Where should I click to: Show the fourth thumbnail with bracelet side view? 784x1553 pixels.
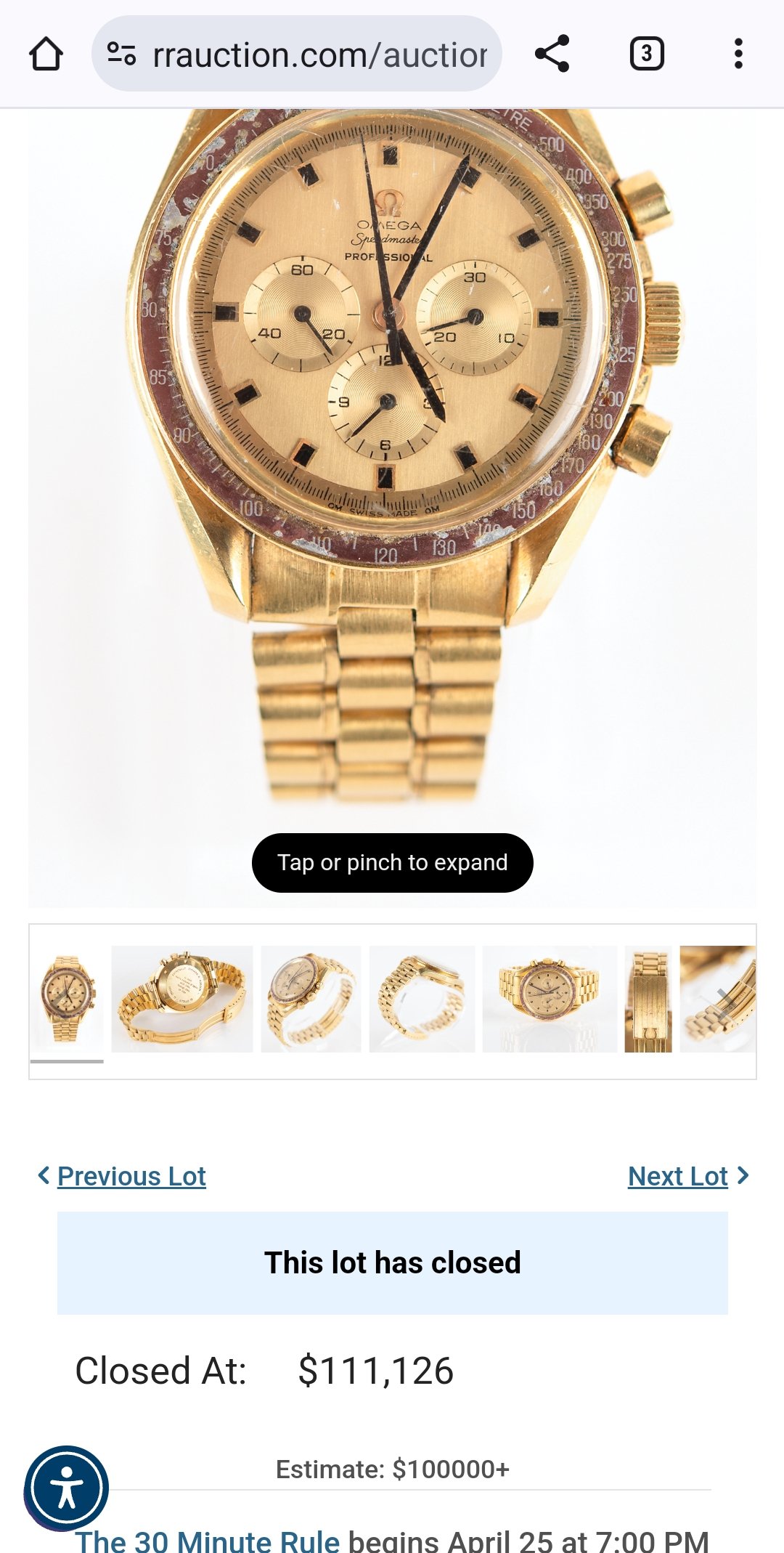coord(422,999)
